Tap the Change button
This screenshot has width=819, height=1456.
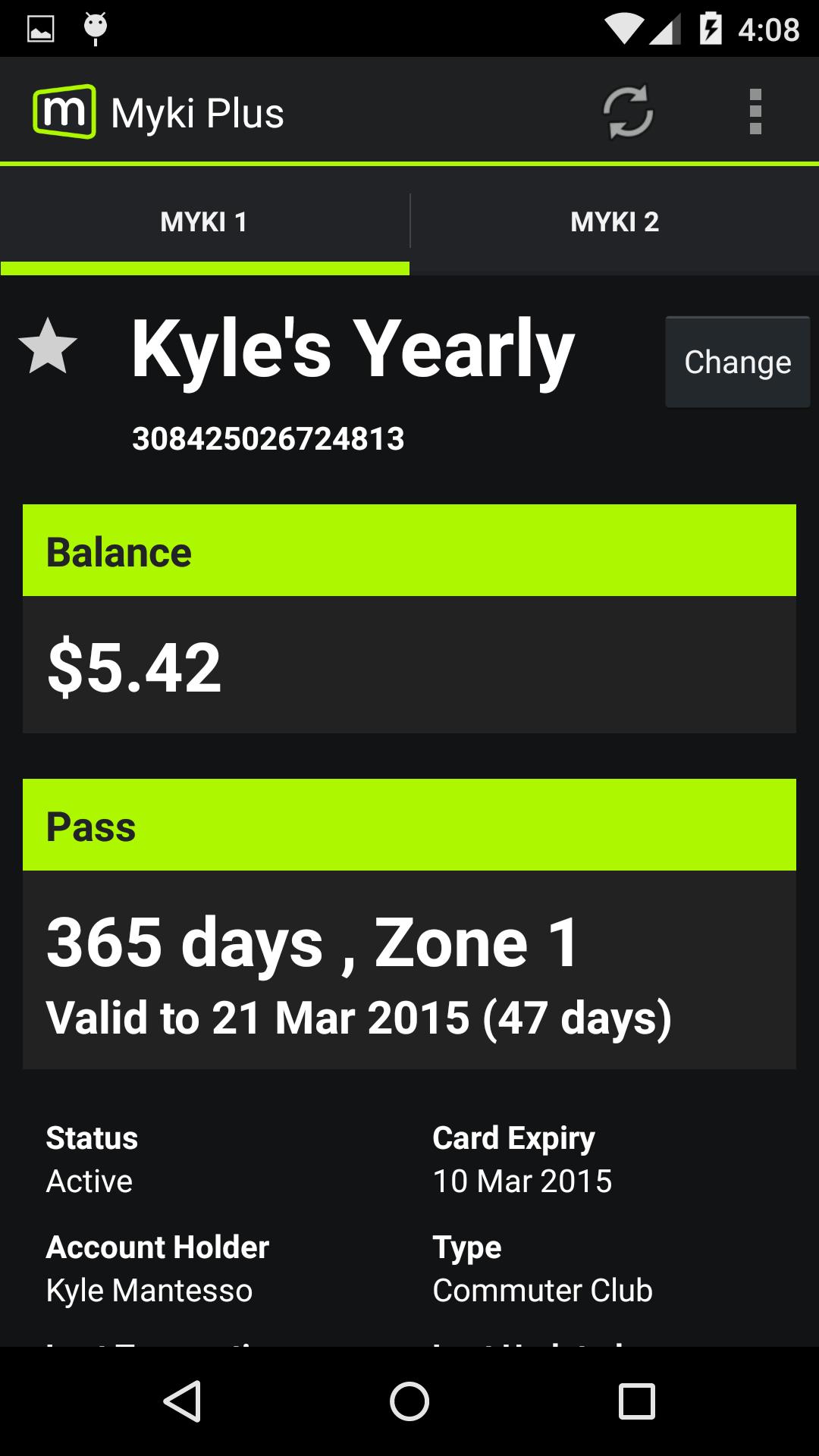coord(736,362)
